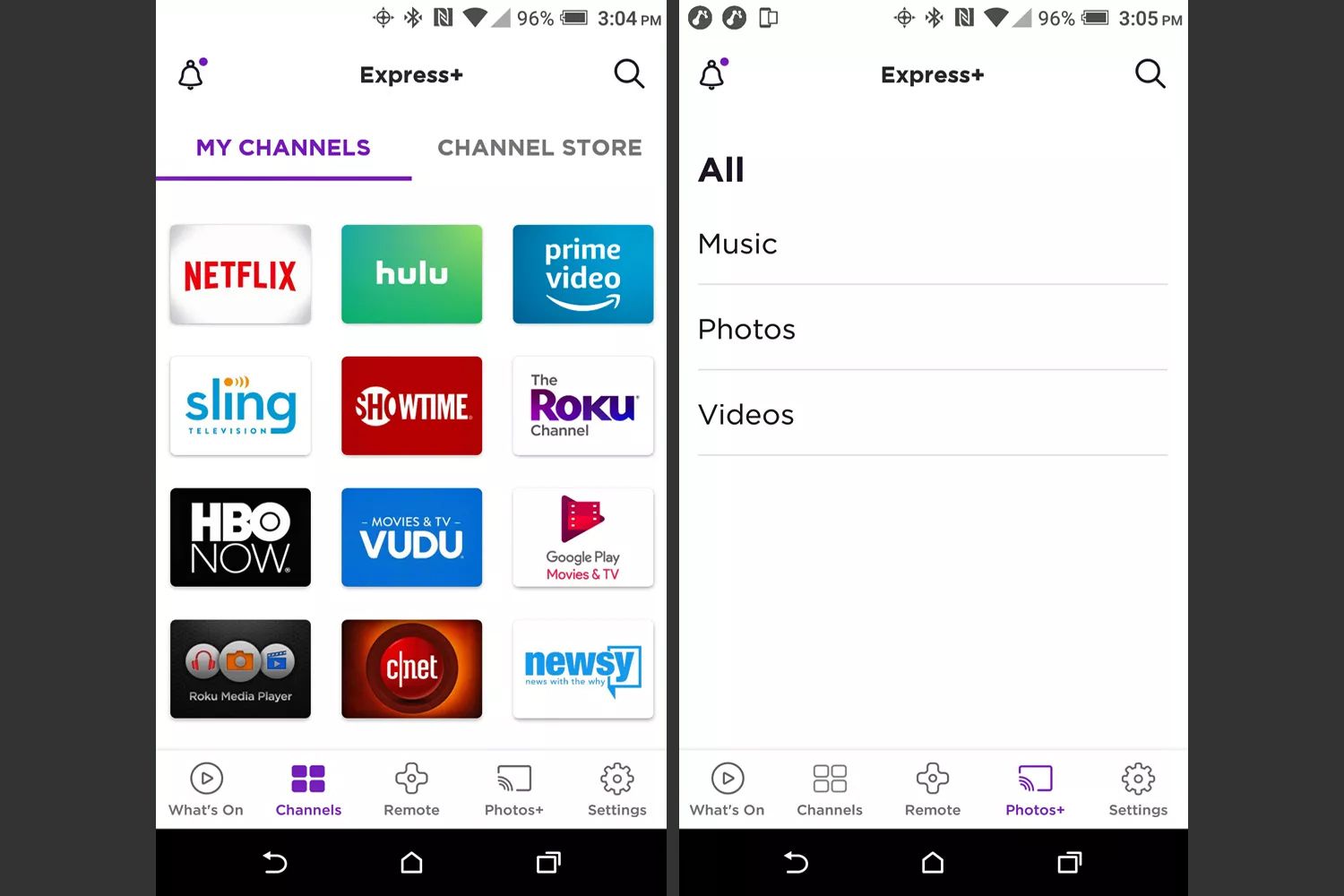
Task: Open the Netflix channel
Action: (240, 274)
